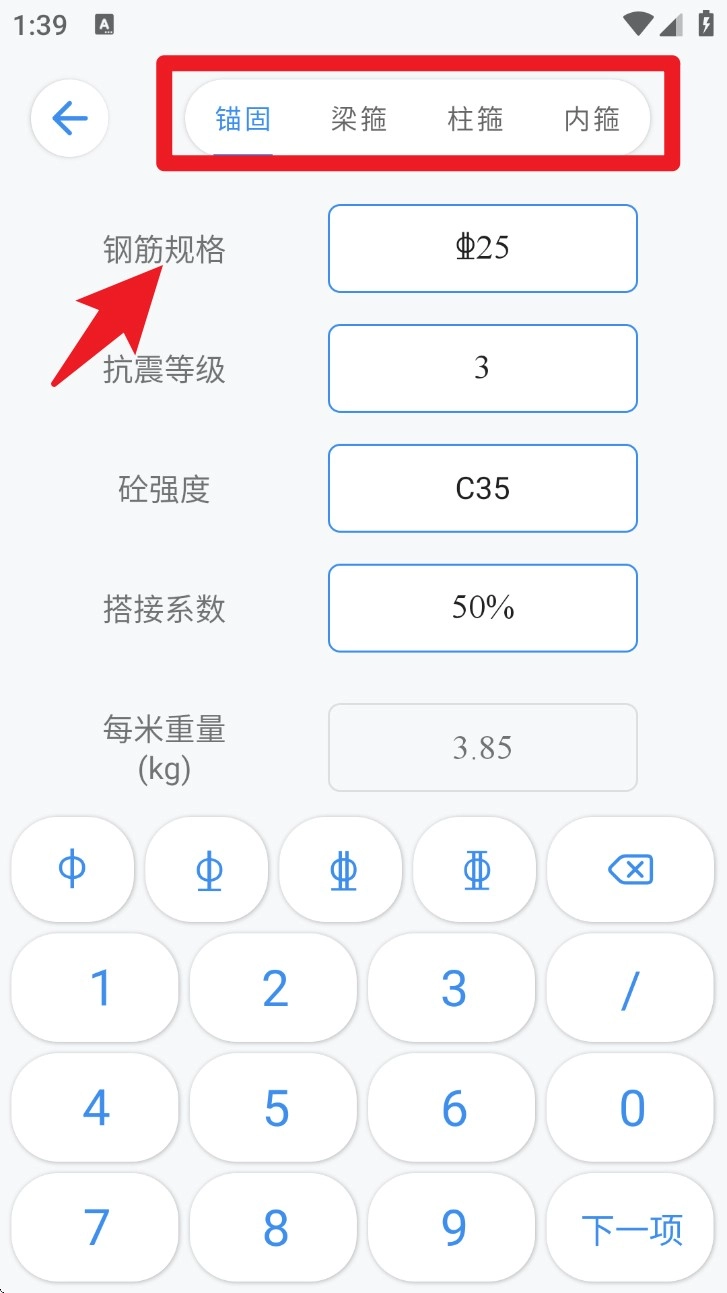Tap the number 8 key
Screen dimensions: 727x1293
tap(275, 1228)
